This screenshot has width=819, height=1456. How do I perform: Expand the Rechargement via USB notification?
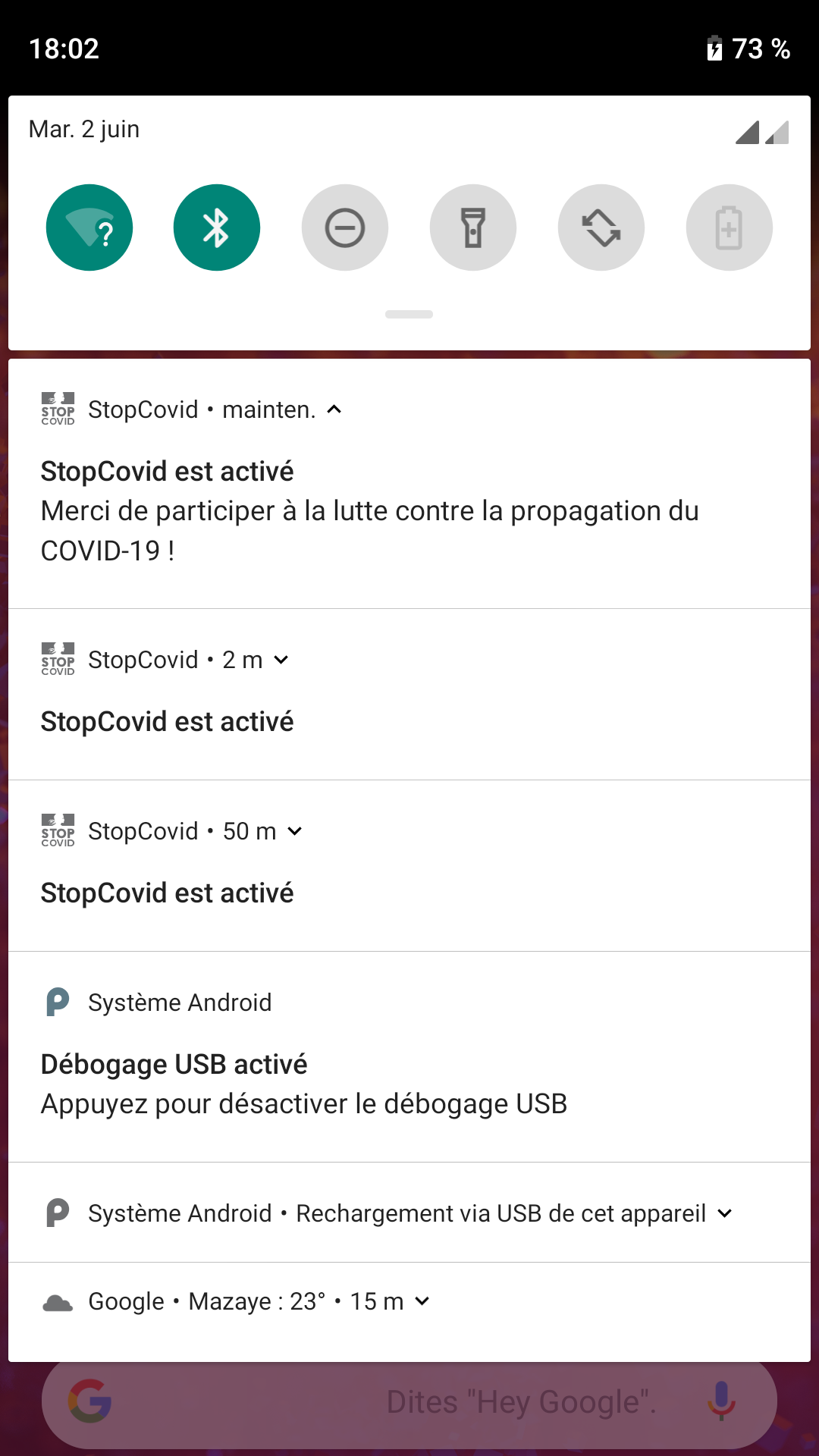(725, 1213)
